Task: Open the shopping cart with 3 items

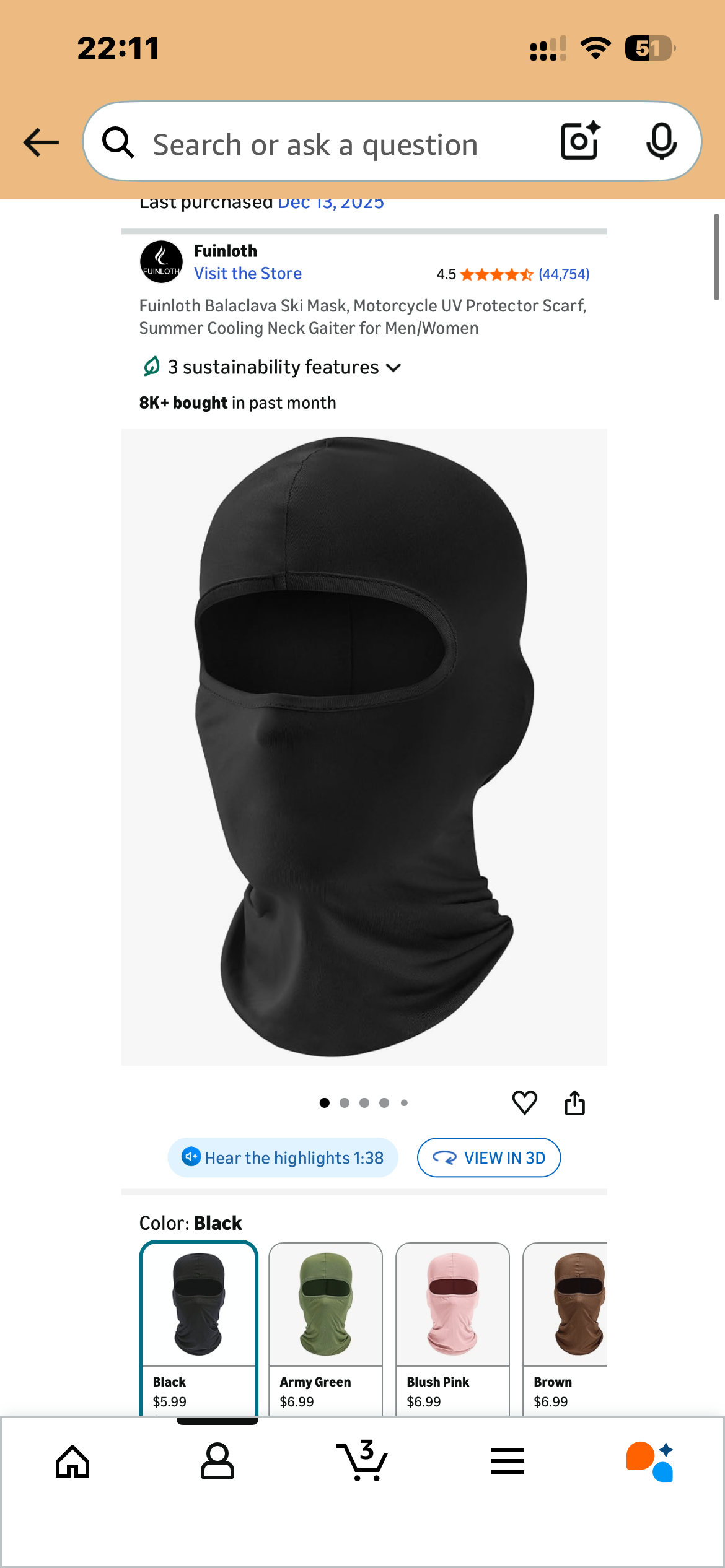Action: [362, 1461]
